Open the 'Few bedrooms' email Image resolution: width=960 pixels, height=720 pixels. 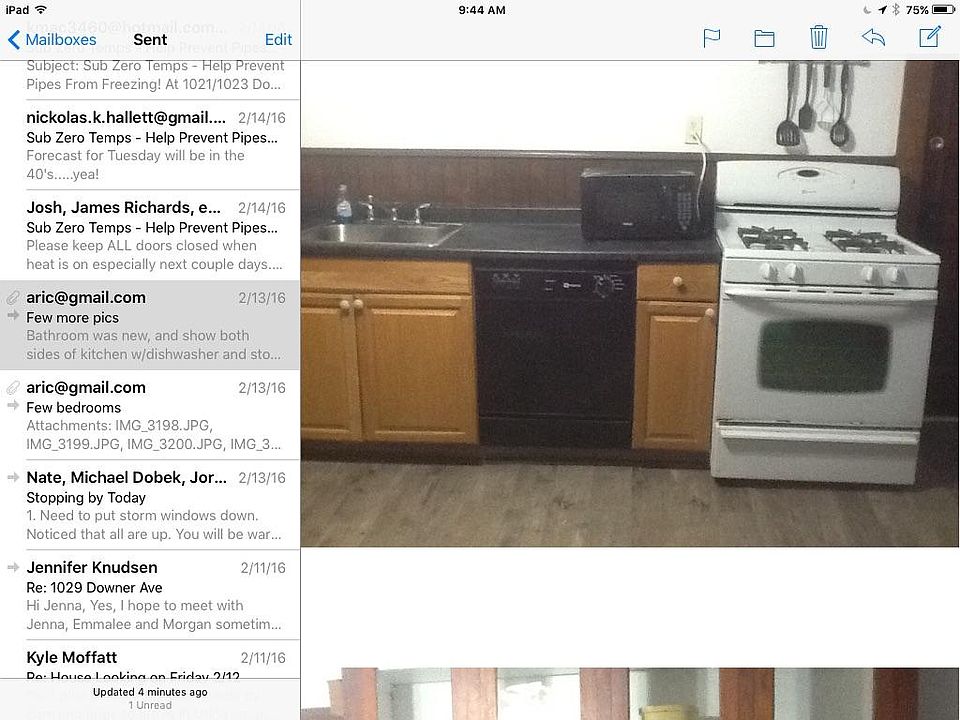pos(150,415)
